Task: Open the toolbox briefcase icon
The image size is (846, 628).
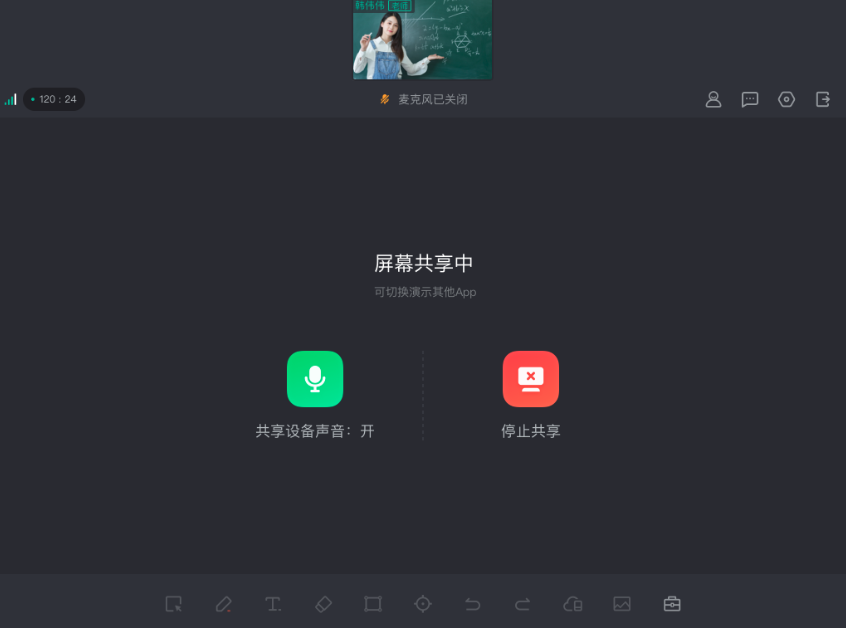Action: coord(672,604)
